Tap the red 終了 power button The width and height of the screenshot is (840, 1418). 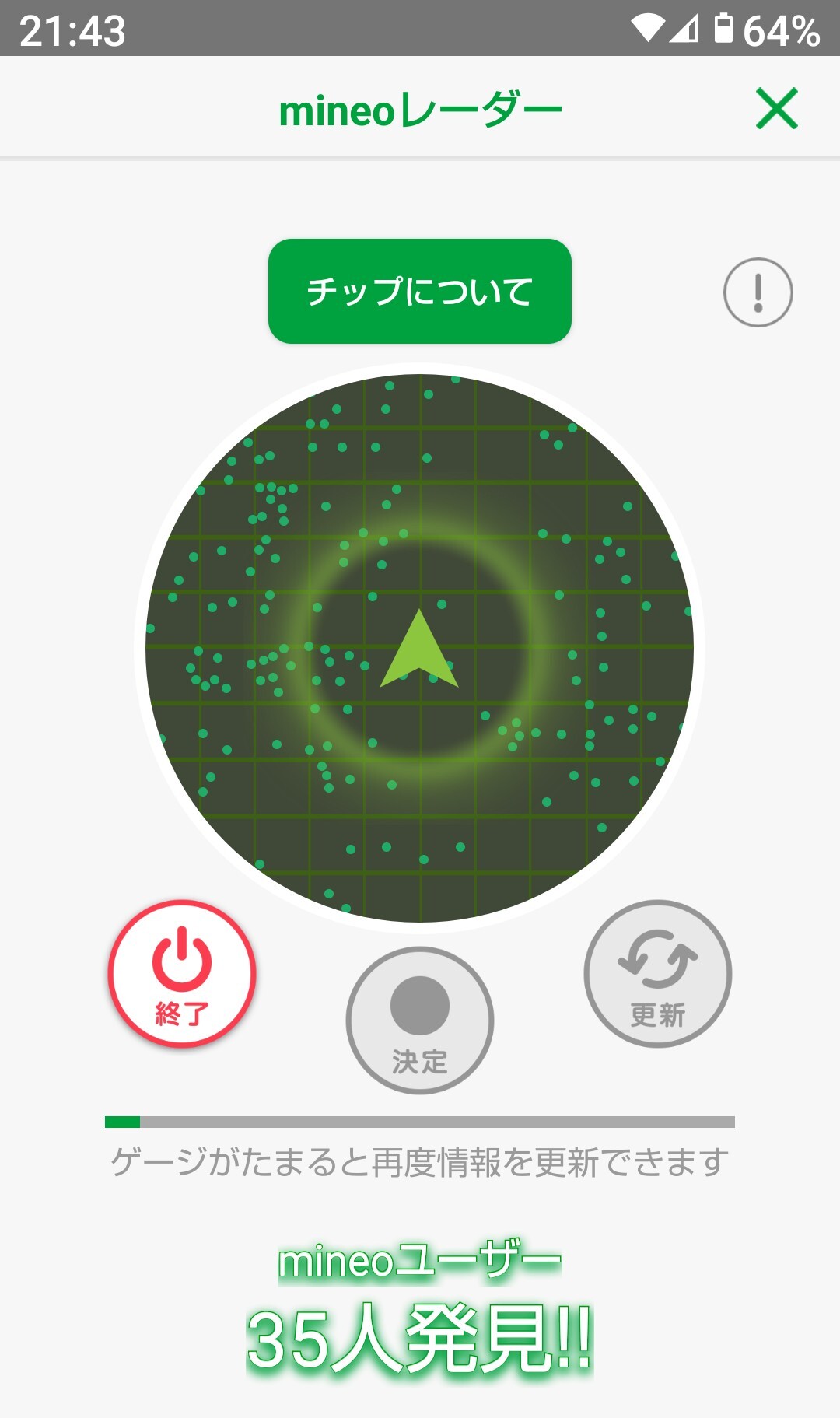click(x=182, y=973)
